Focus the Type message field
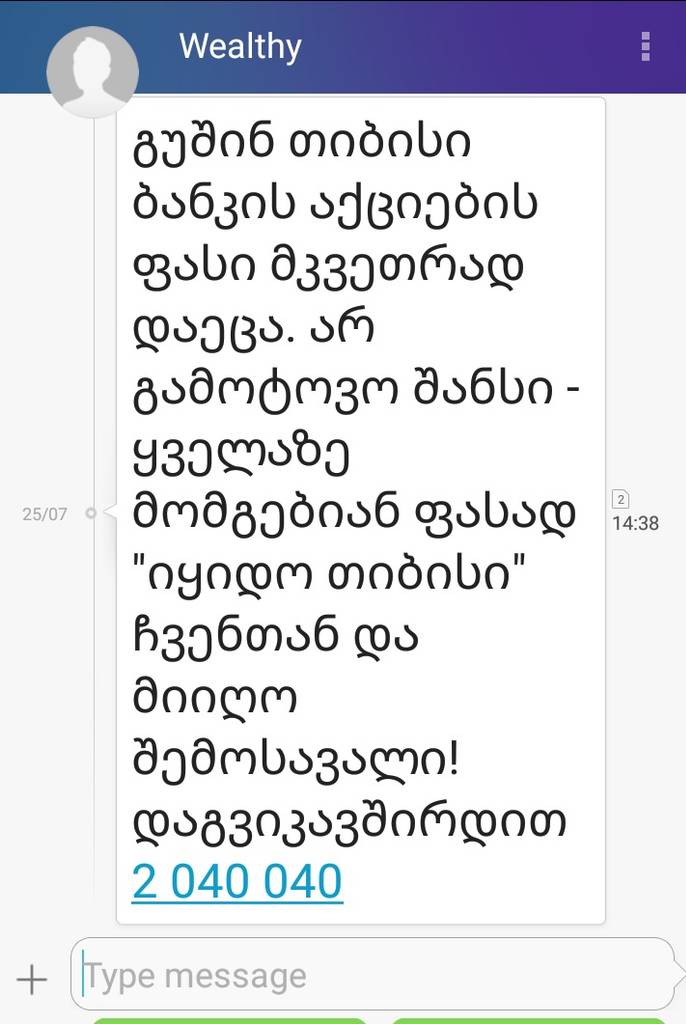 tap(370, 976)
